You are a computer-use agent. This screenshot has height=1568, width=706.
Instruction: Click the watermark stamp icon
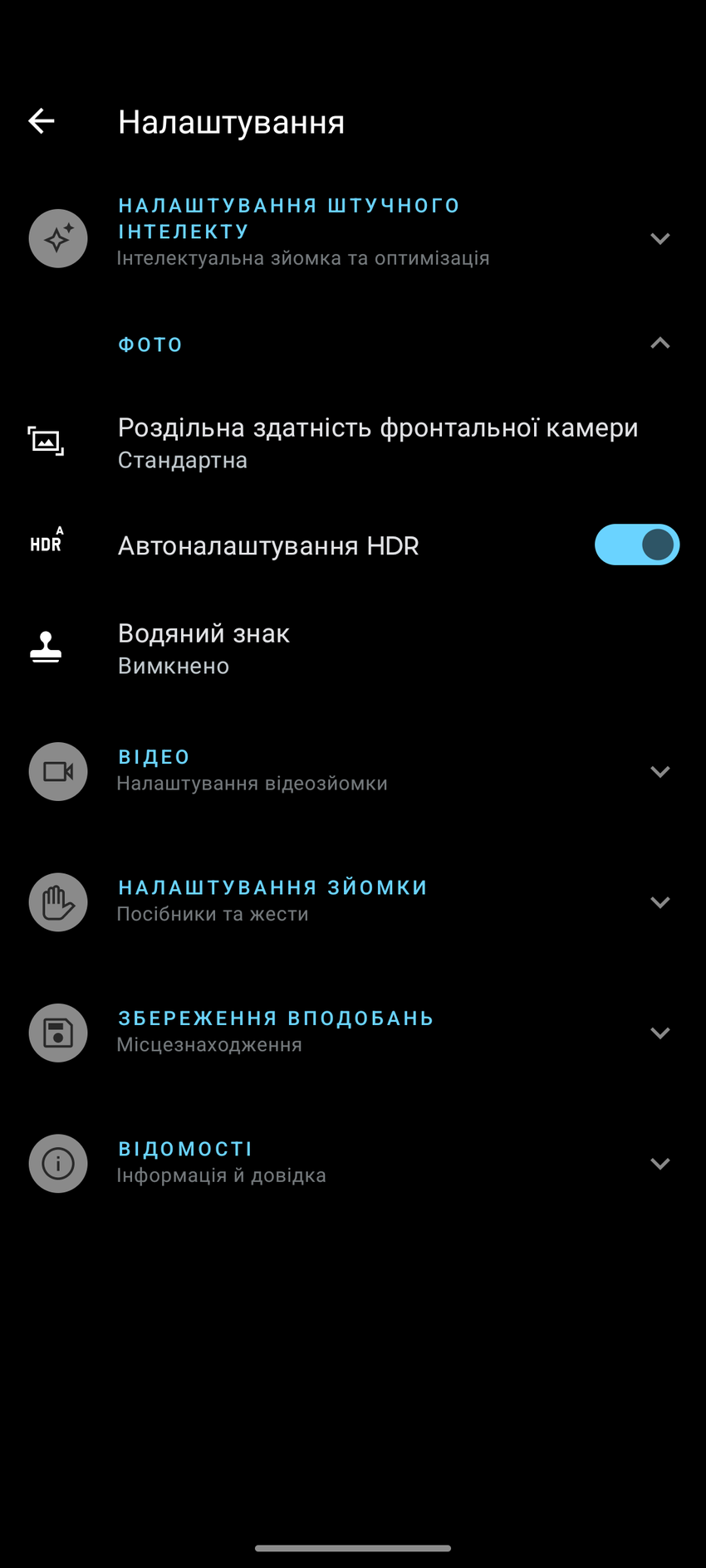point(46,647)
